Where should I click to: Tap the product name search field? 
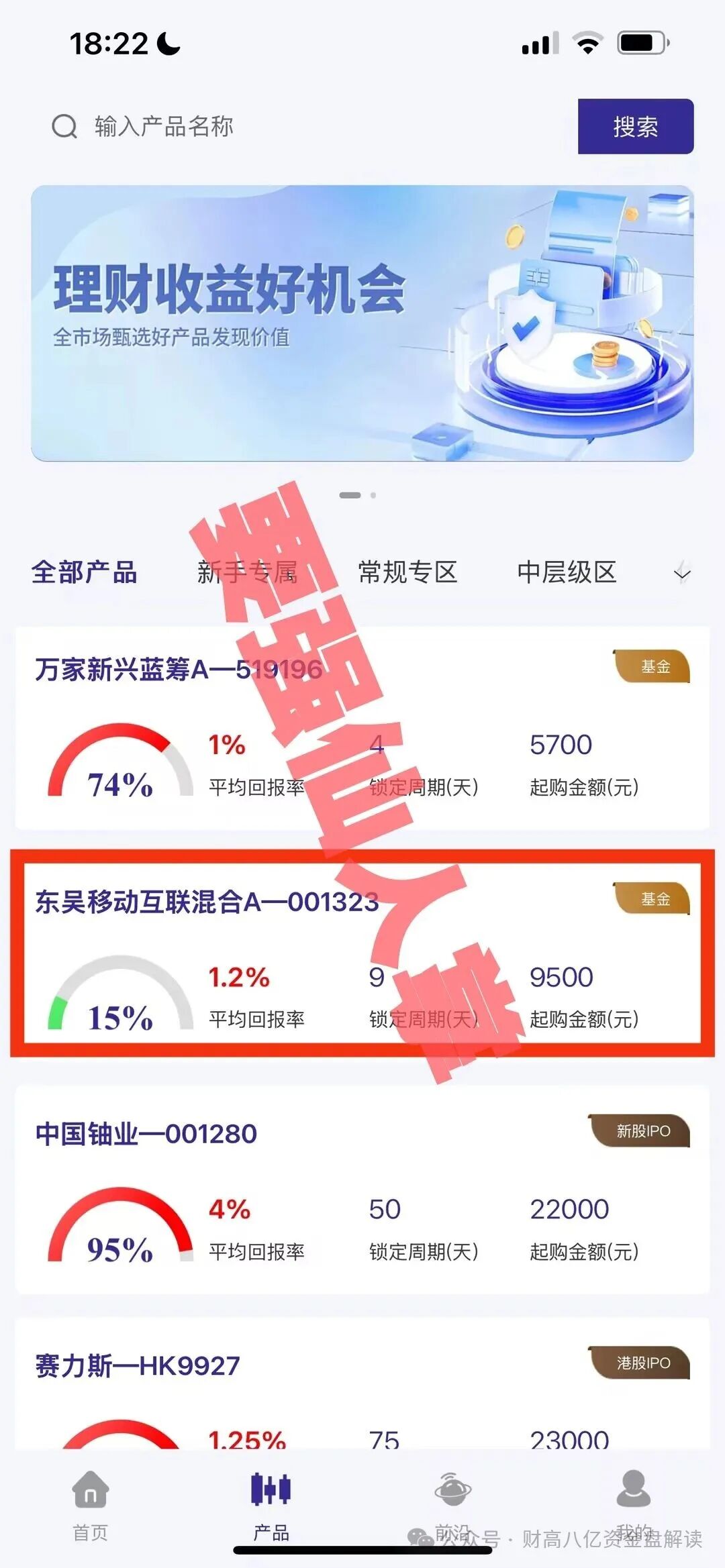[x=302, y=126]
